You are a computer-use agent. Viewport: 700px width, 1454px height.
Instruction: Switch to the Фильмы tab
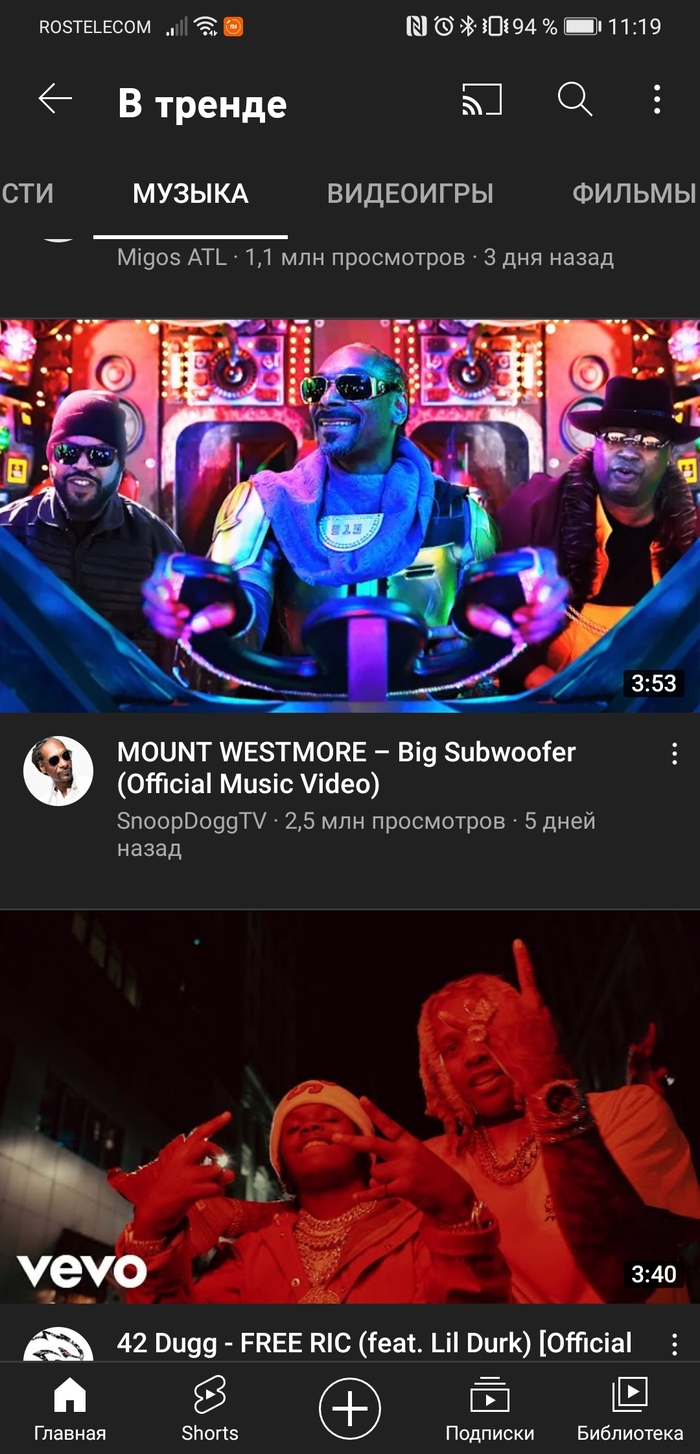pos(632,193)
